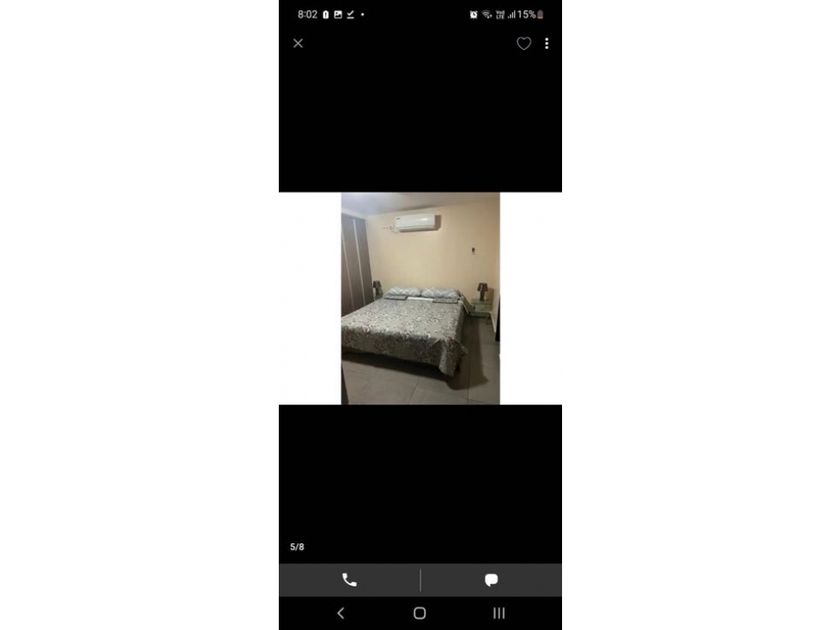Tap the bedroom photo
This screenshot has width=840, height=630.
click(x=421, y=298)
